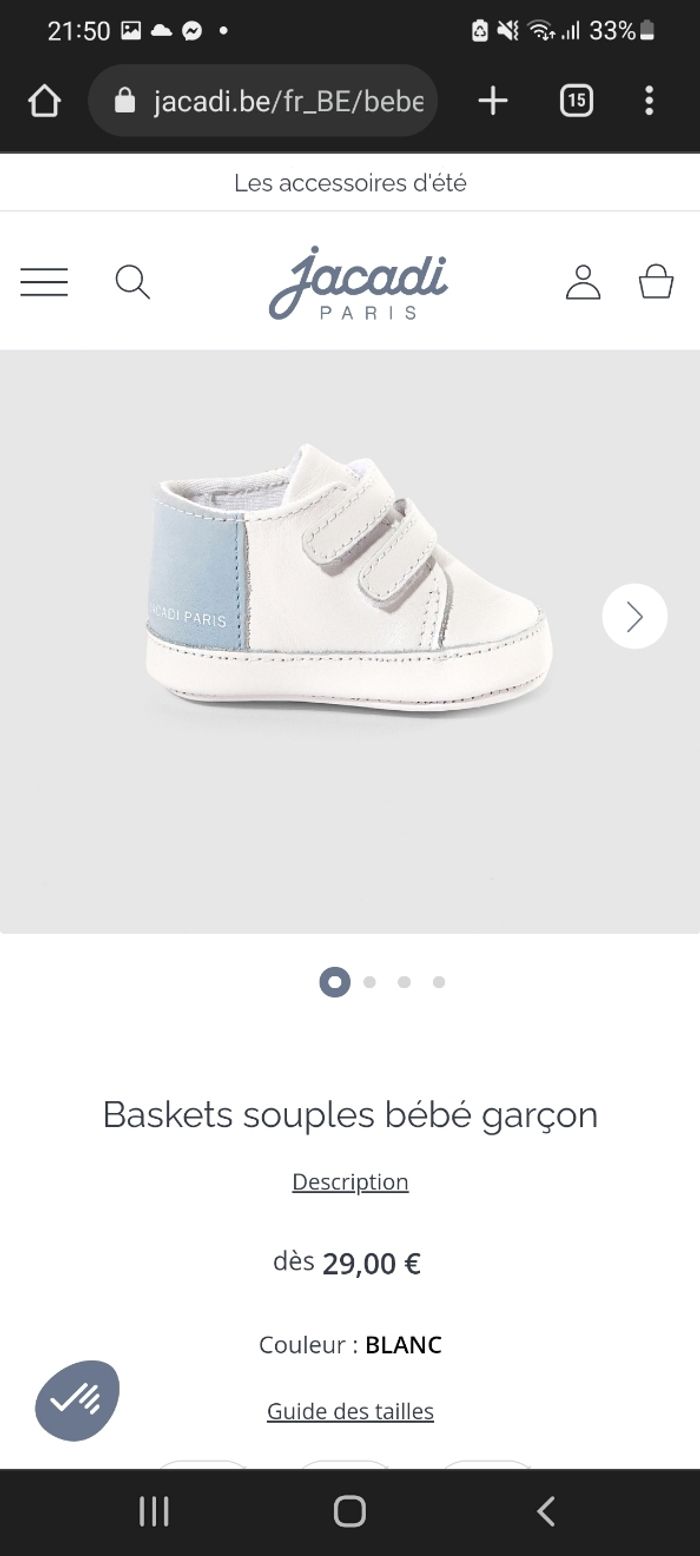The height and width of the screenshot is (1556, 700).
Task: Open the Guide des tailles link
Action: 350,1411
